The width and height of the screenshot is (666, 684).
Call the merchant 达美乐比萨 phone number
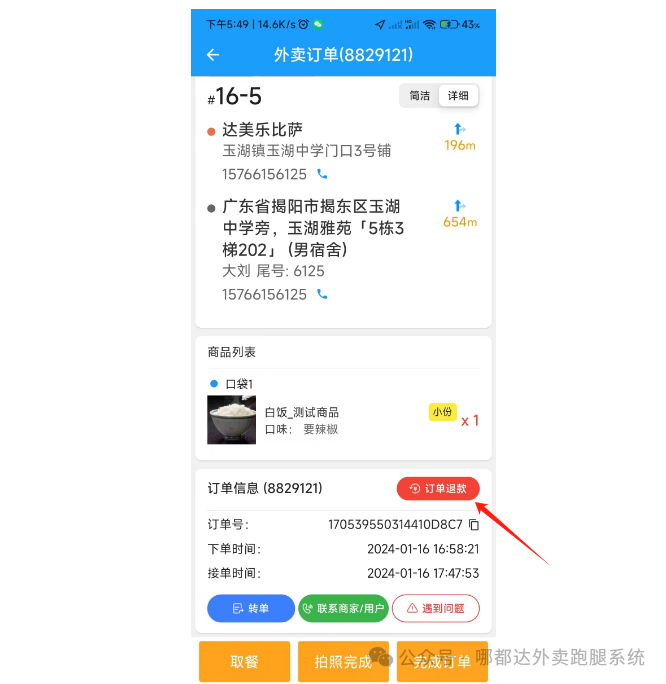tap(322, 174)
